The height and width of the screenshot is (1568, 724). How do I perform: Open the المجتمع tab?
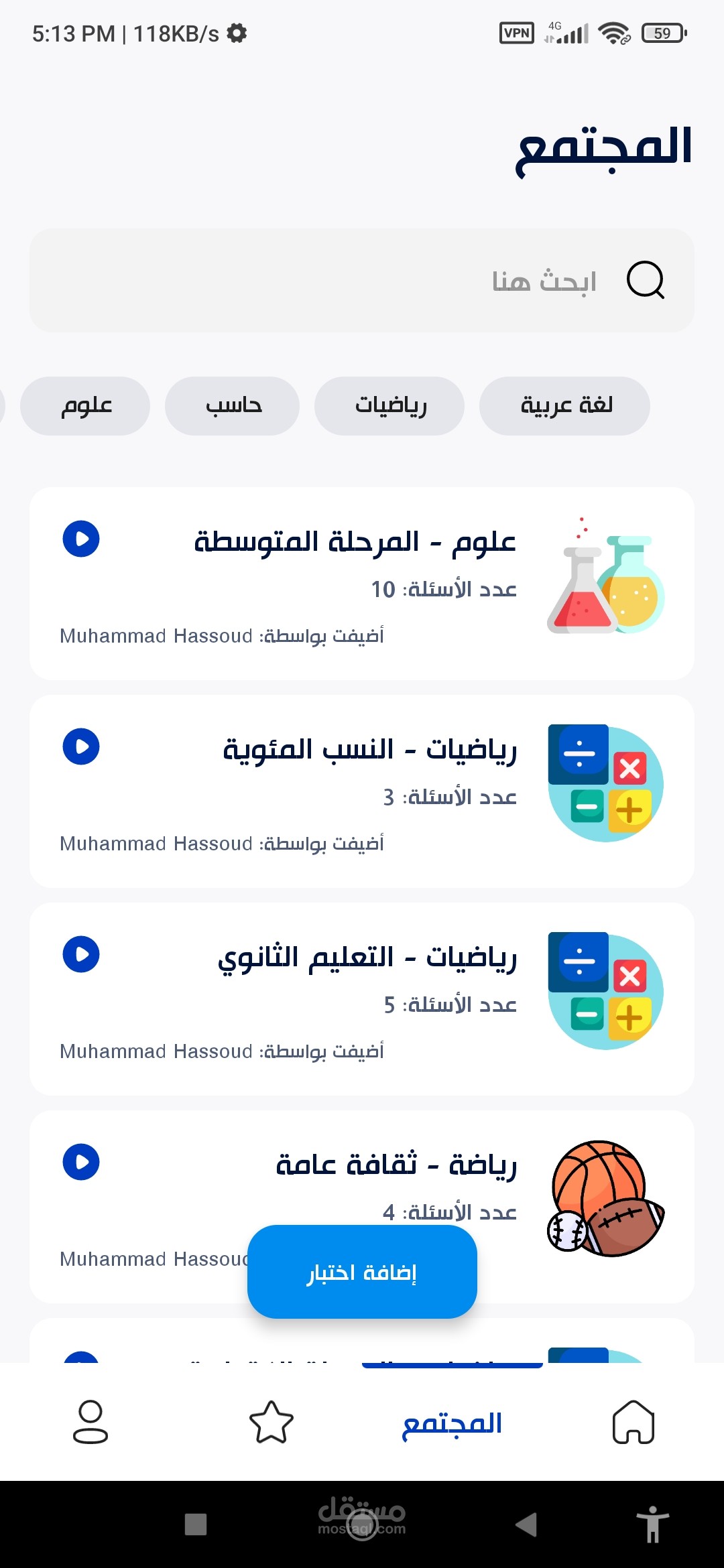(452, 1422)
